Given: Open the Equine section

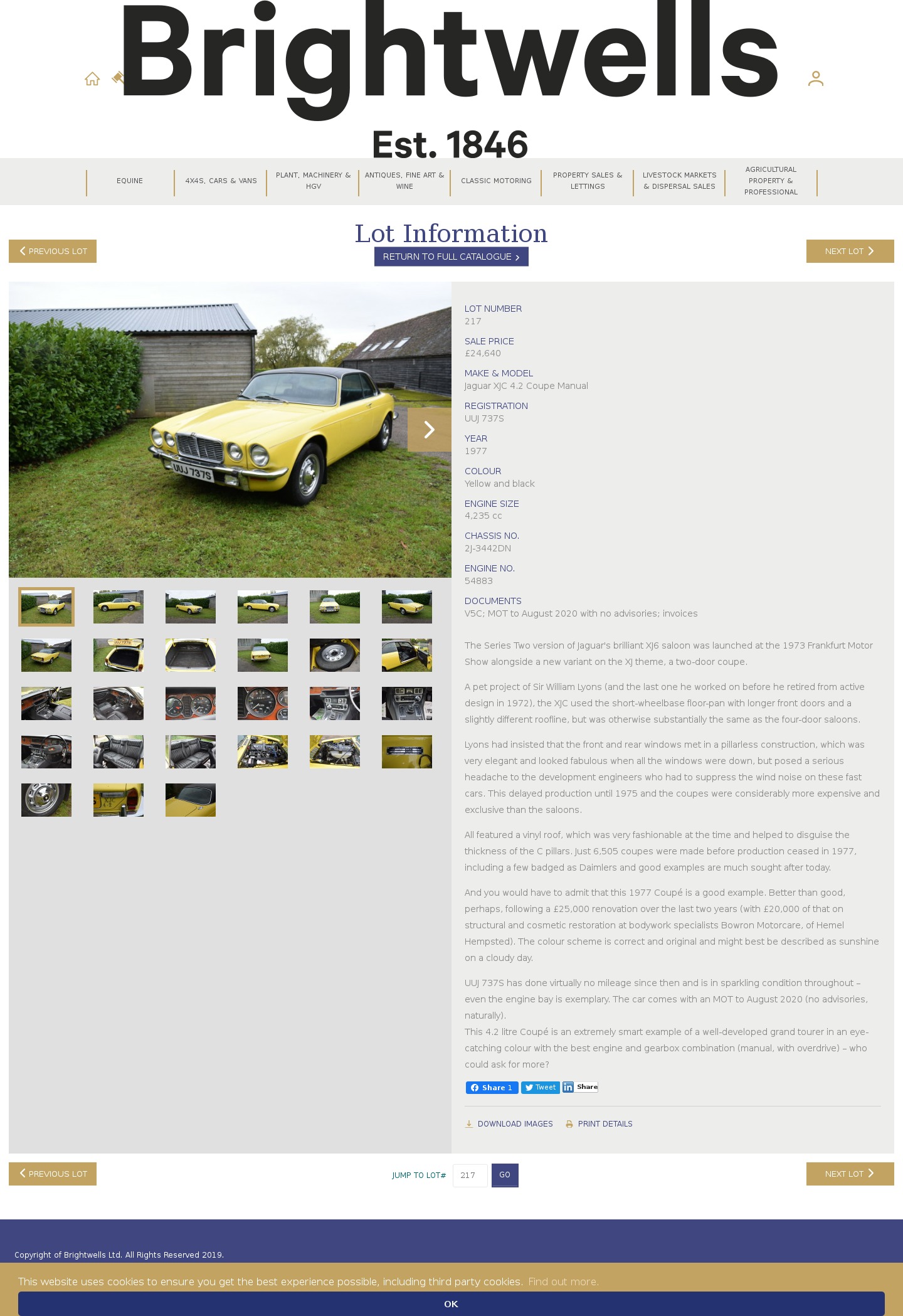Looking at the screenshot, I should (x=130, y=181).
